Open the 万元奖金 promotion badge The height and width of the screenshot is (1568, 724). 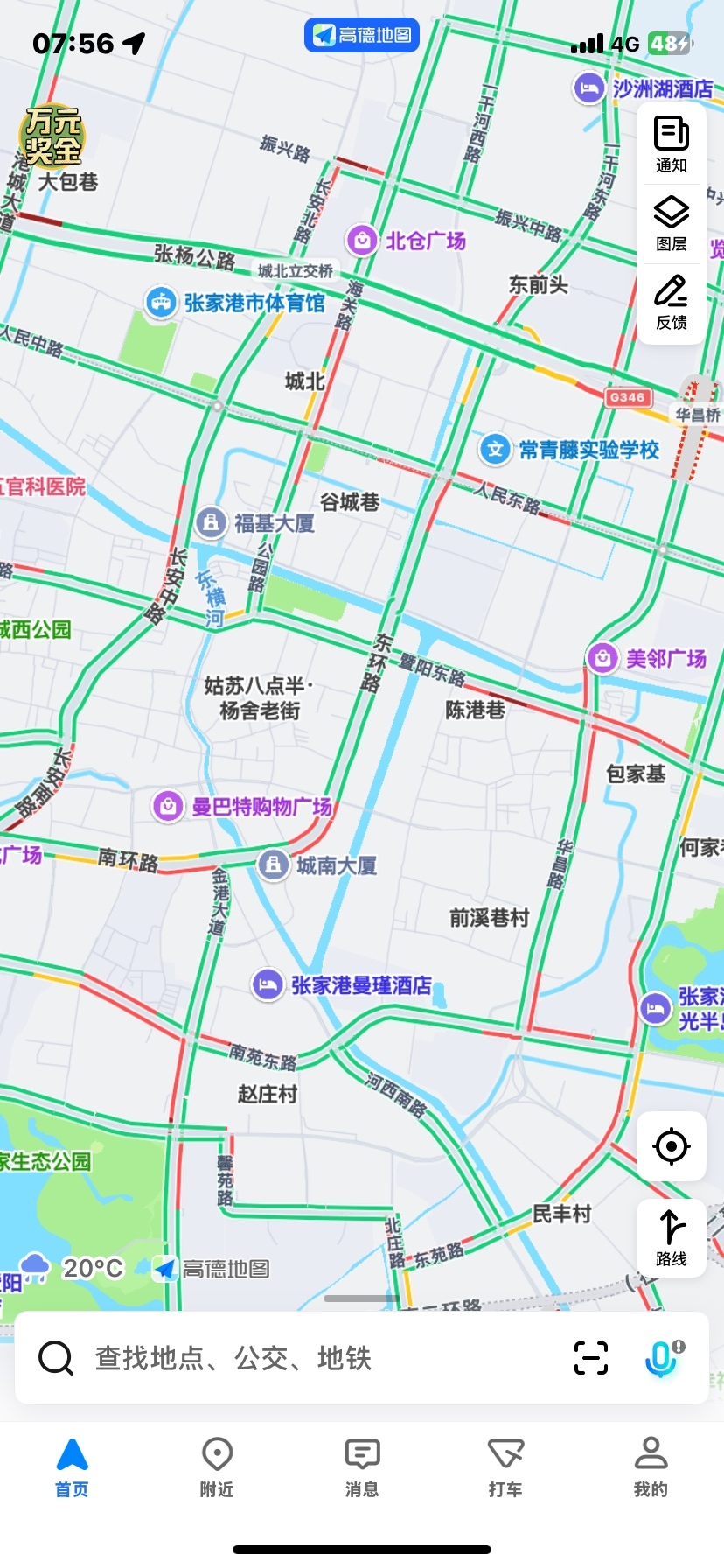52,136
